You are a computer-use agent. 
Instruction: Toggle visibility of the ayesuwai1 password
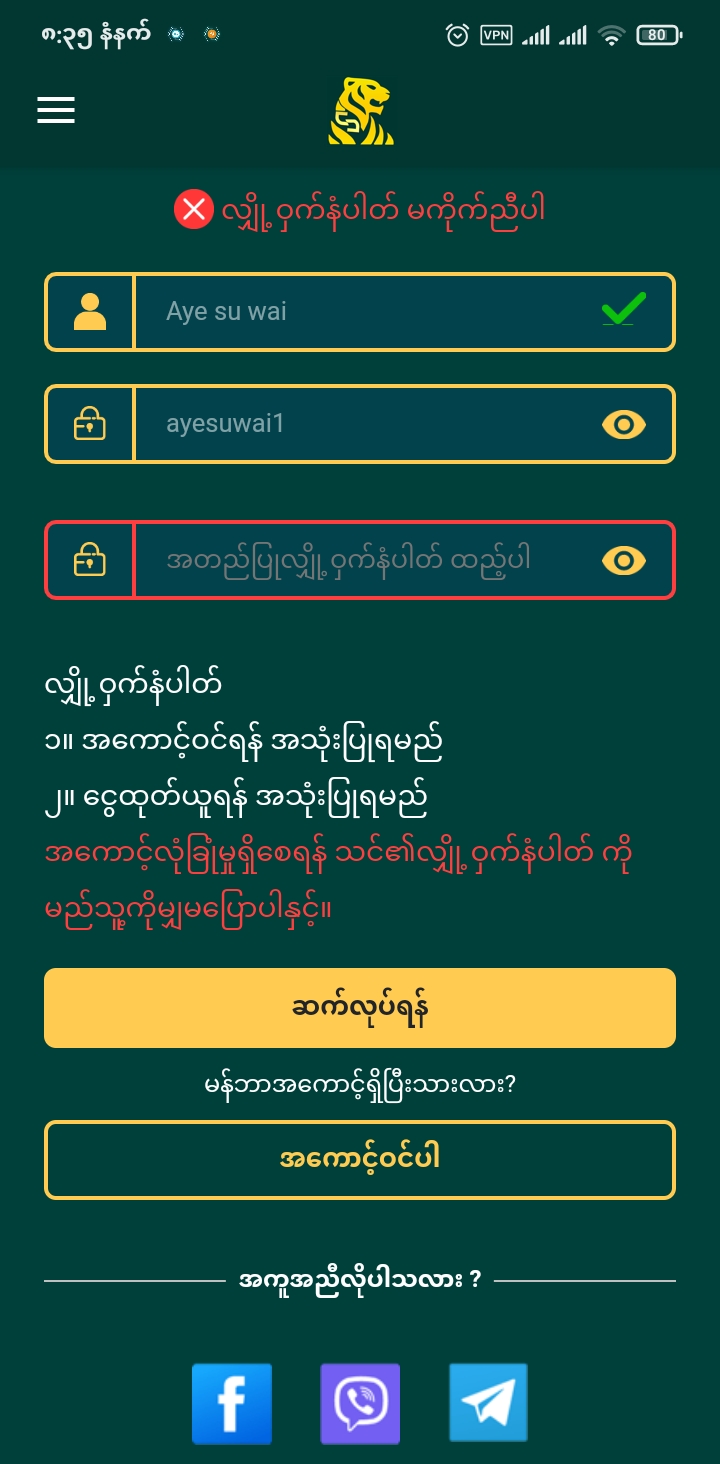(x=623, y=425)
